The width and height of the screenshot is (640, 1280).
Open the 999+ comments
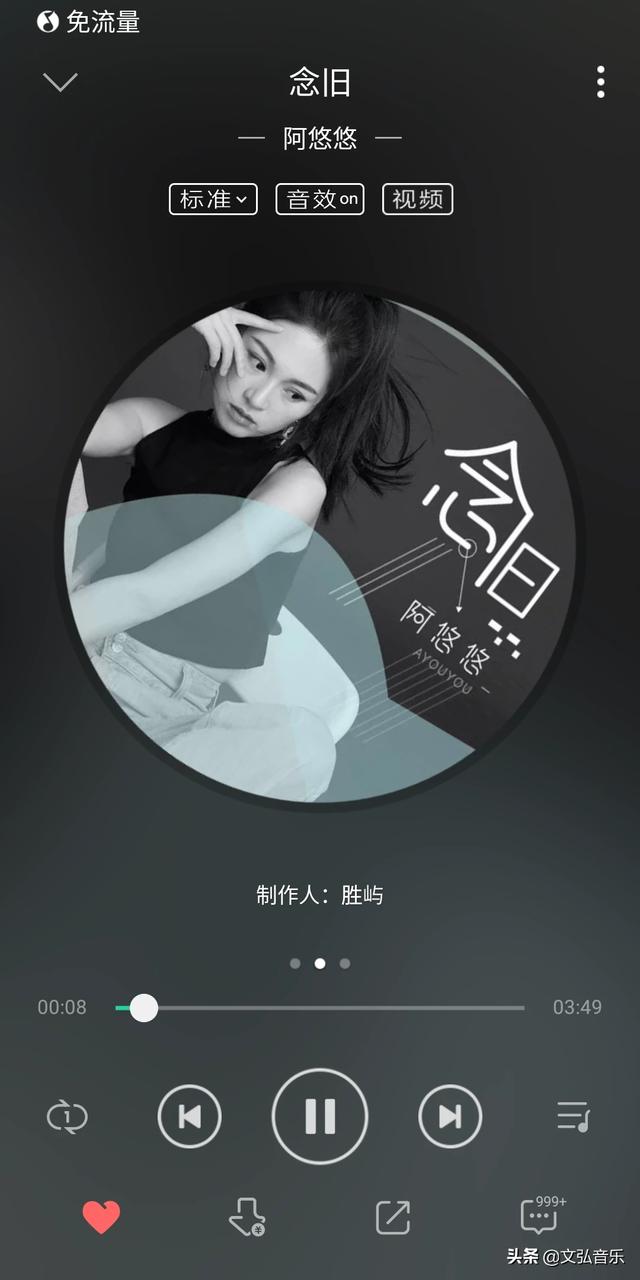(540, 1217)
